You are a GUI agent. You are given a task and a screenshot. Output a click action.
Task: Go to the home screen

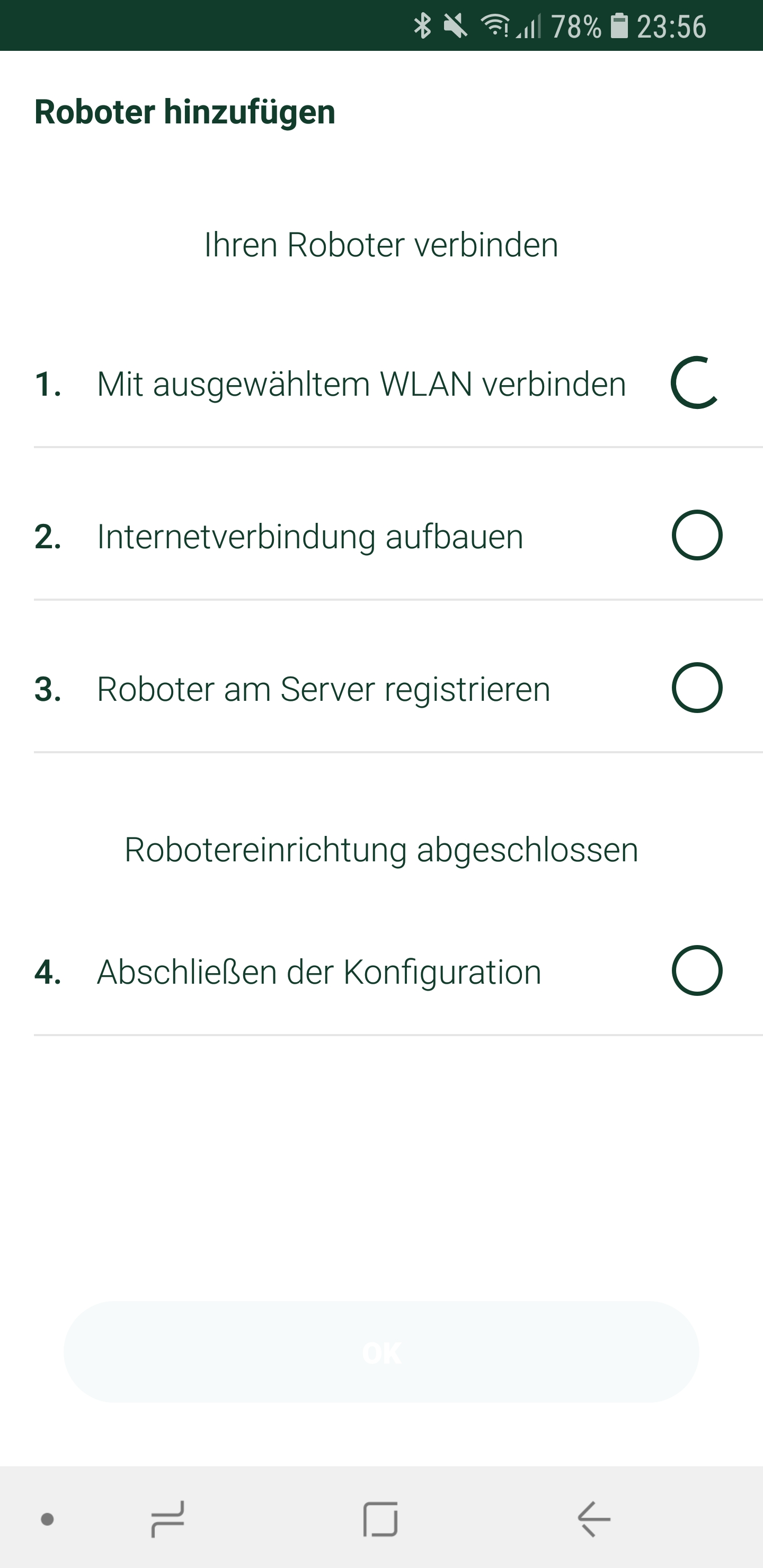[380, 1519]
